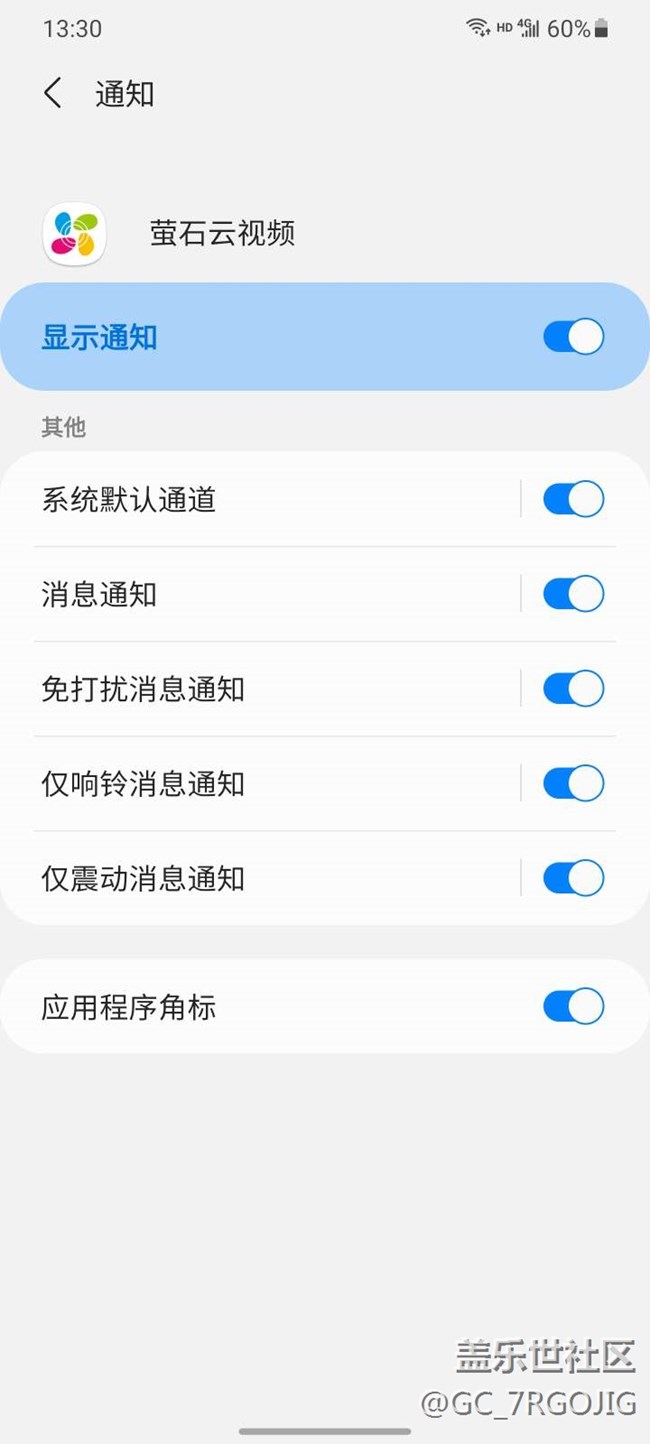Turn off the 显示通知 switch

[x=573, y=337]
